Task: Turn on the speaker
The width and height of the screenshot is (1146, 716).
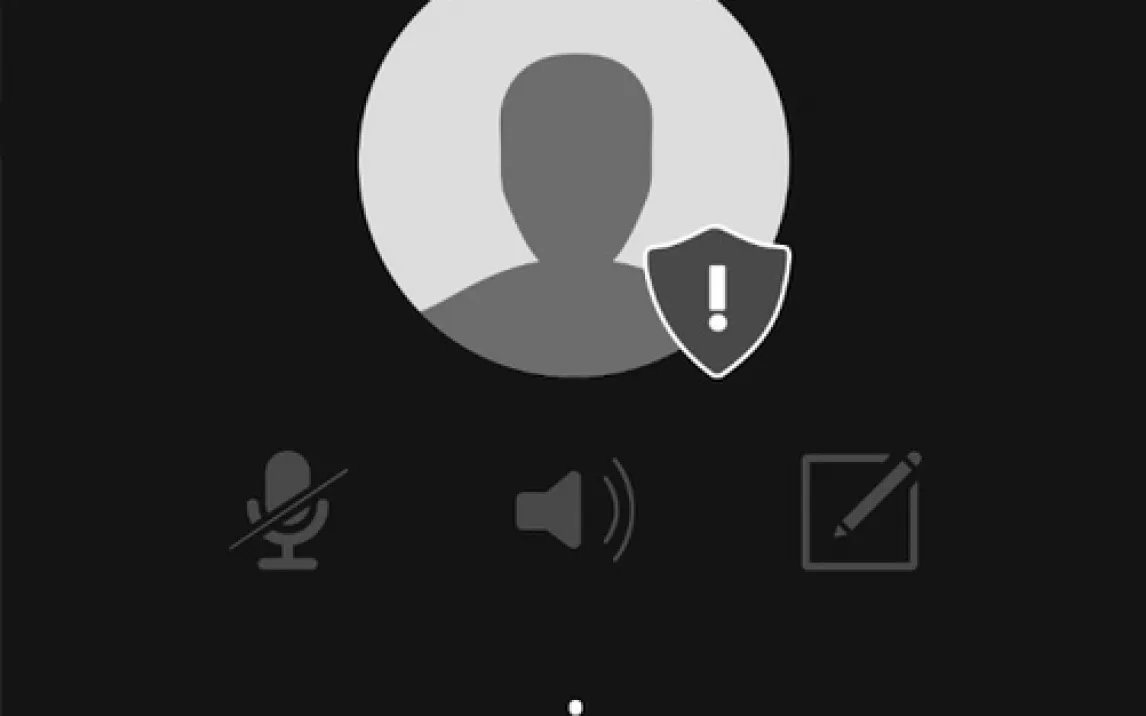Action: click(x=574, y=510)
